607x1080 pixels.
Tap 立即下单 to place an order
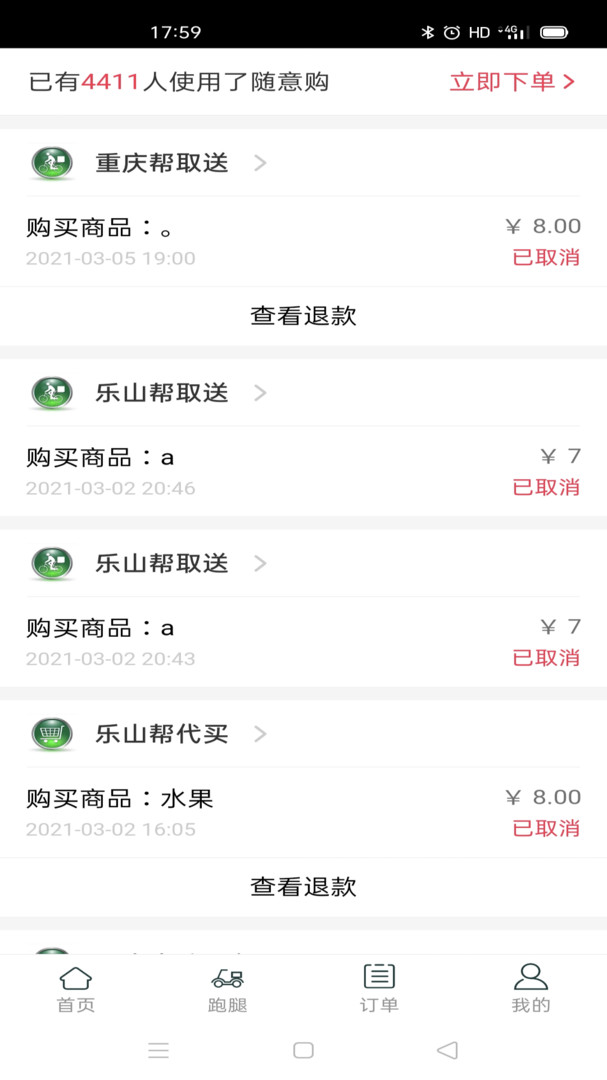click(512, 82)
